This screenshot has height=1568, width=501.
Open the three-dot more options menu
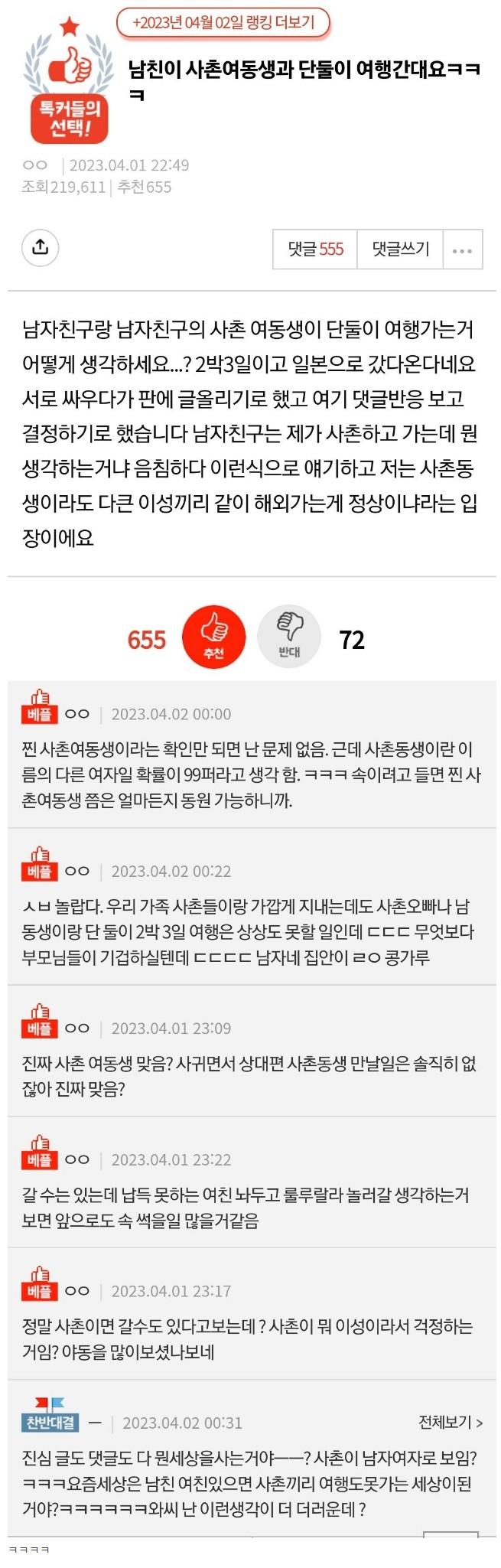tap(462, 249)
